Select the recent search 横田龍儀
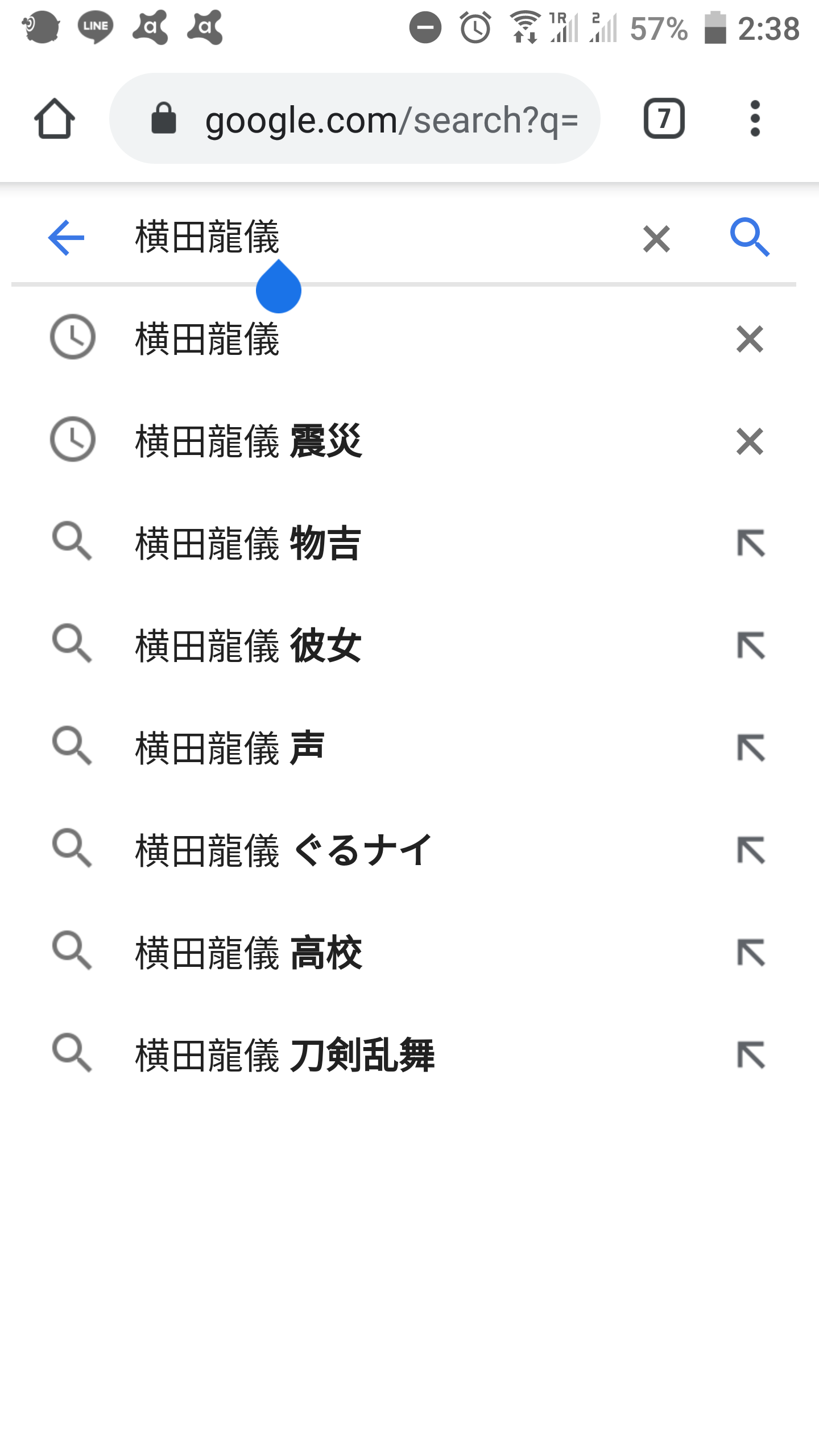 (x=207, y=339)
